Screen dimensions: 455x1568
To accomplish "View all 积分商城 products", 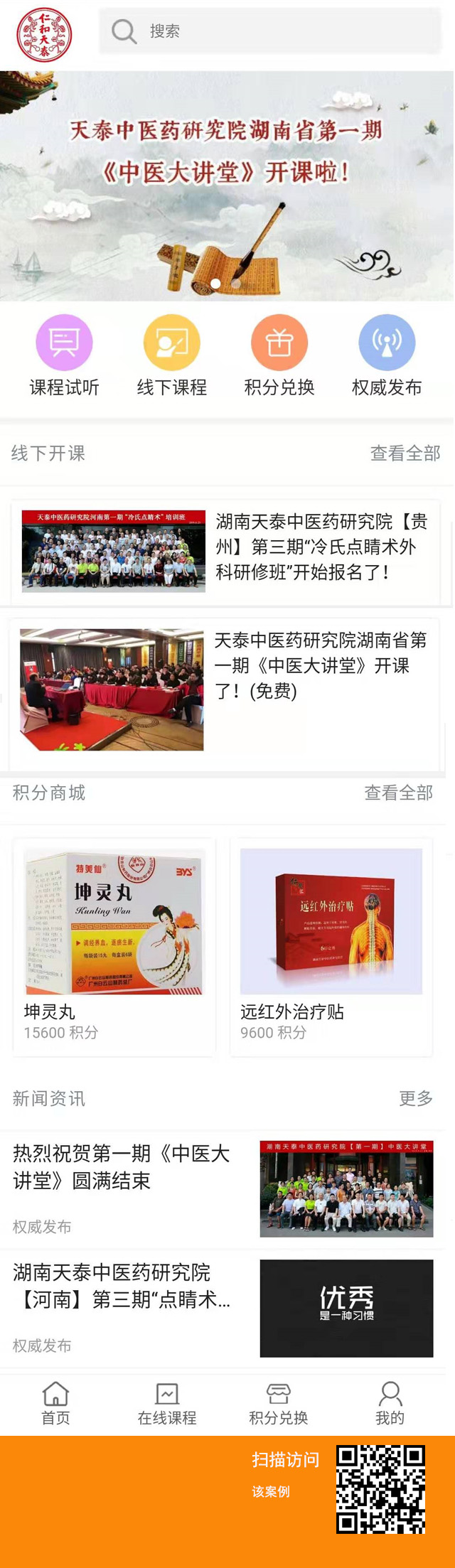I will coord(398,793).
